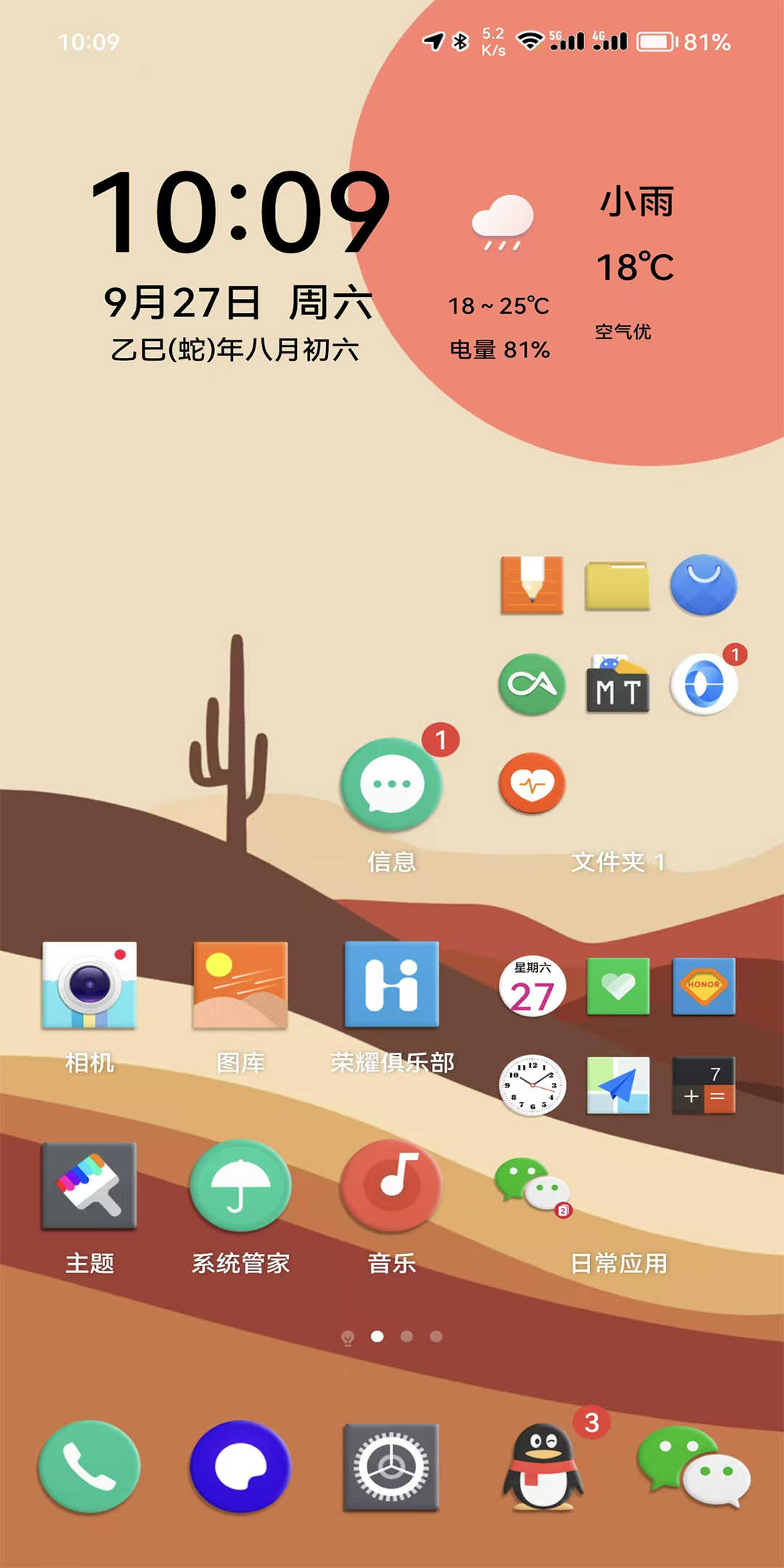Open the 音乐 music app
The height and width of the screenshot is (1568, 784).
391,1185
